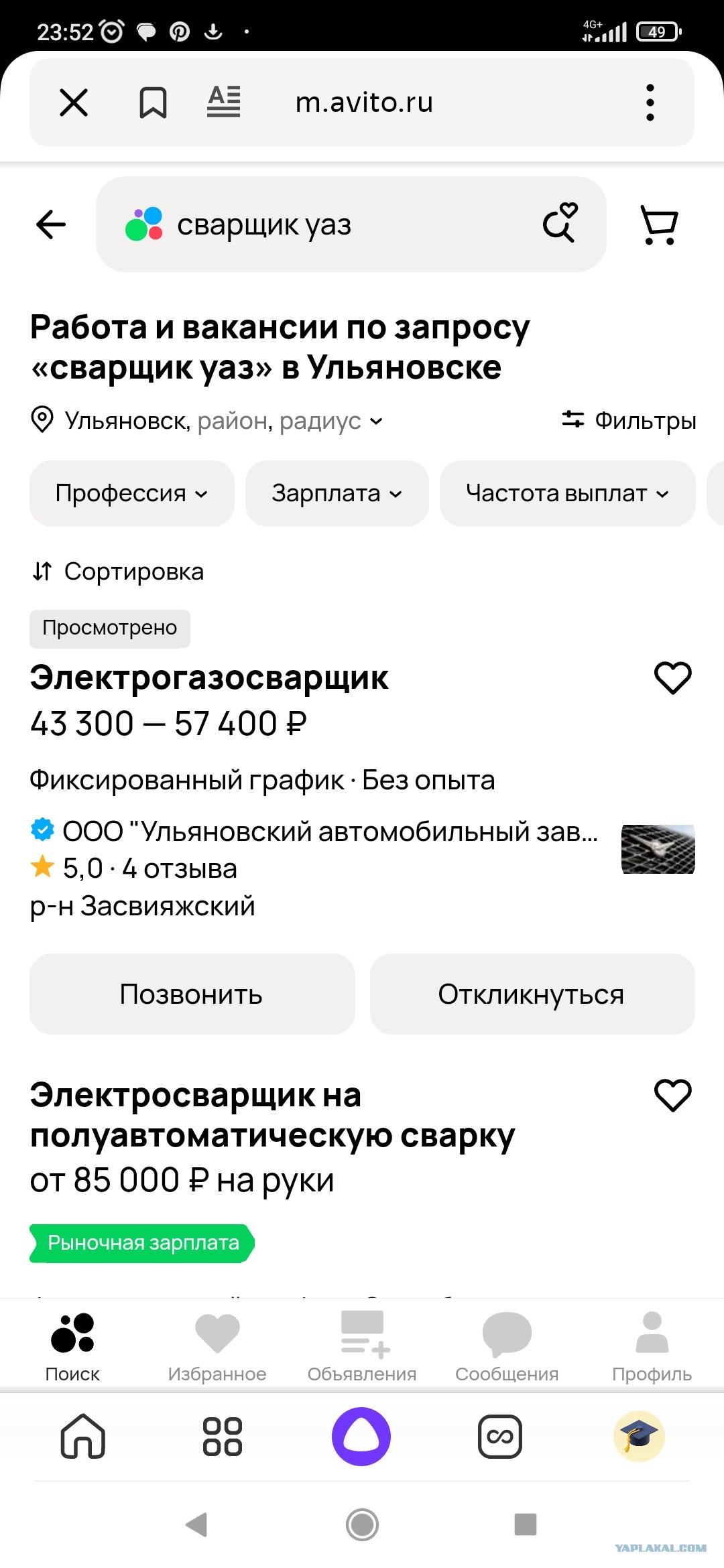Close the browser tab with the X
Screen dimensions: 724x1568
74,103
